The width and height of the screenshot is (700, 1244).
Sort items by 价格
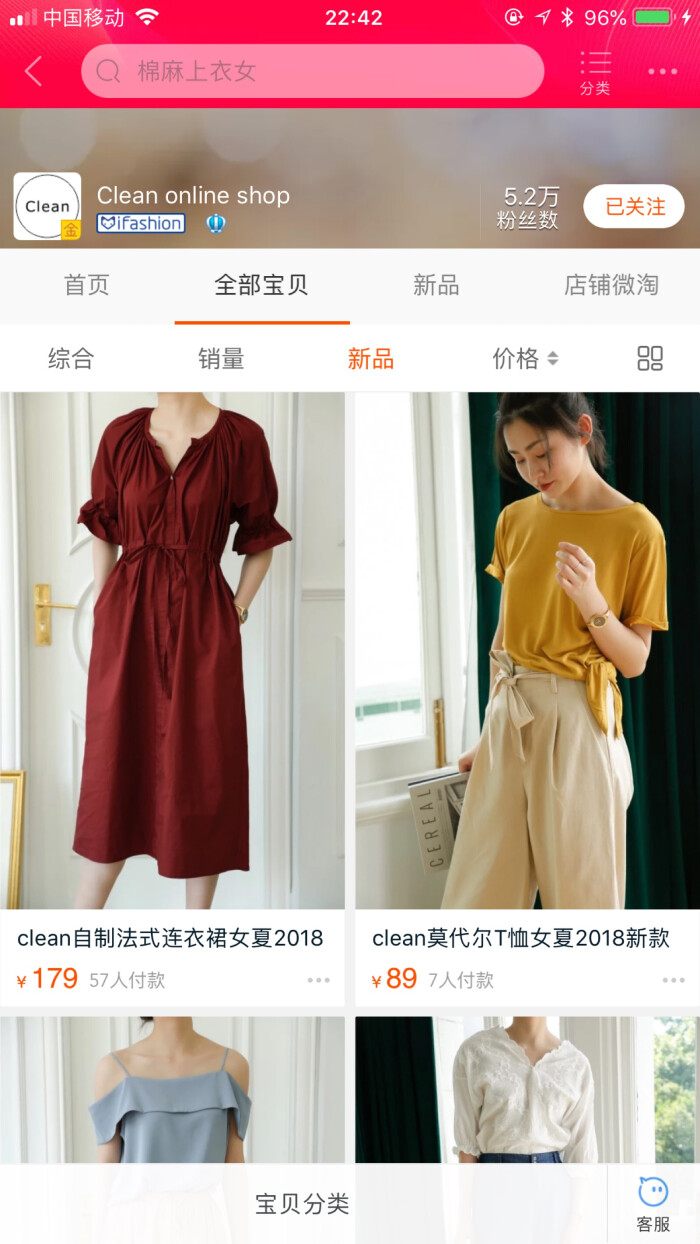pyautogui.click(x=524, y=359)
